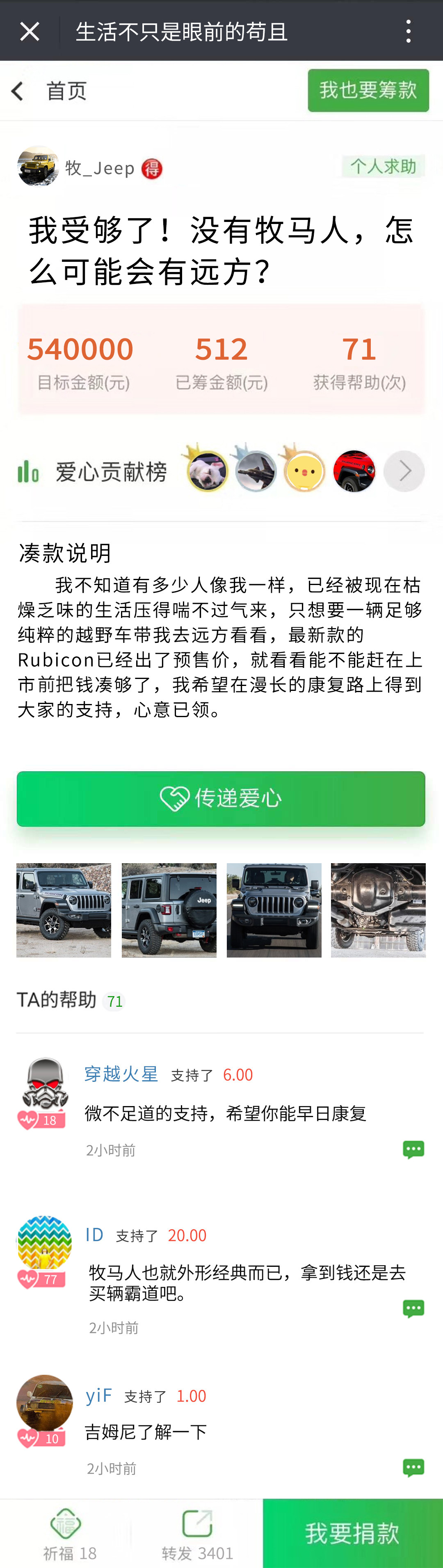Close the webpage with the X icon
443x1568 pixels.
click(29, 32)
